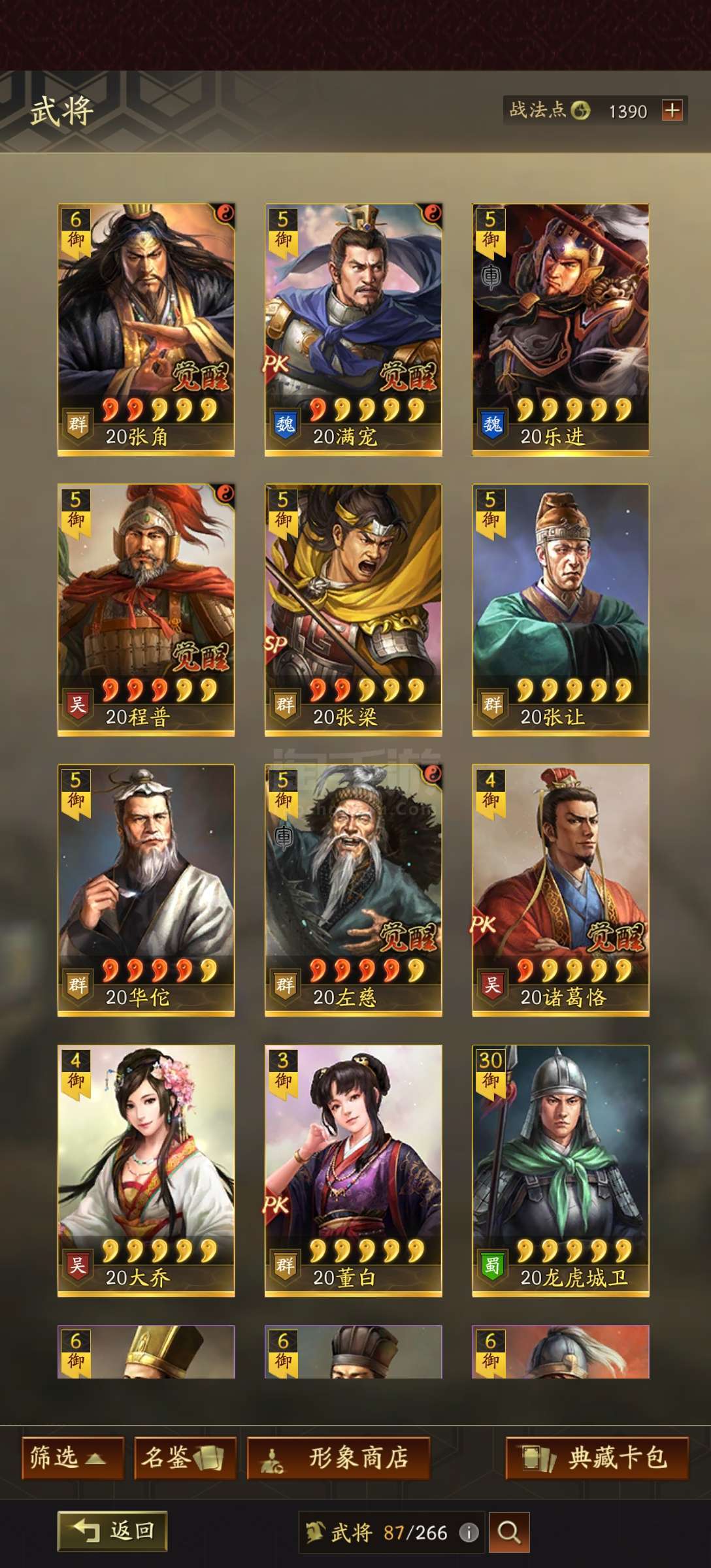Screen dimensions: 711x1568
Task: Open the 董白 general card
Action: click(x=353, y=1170)
